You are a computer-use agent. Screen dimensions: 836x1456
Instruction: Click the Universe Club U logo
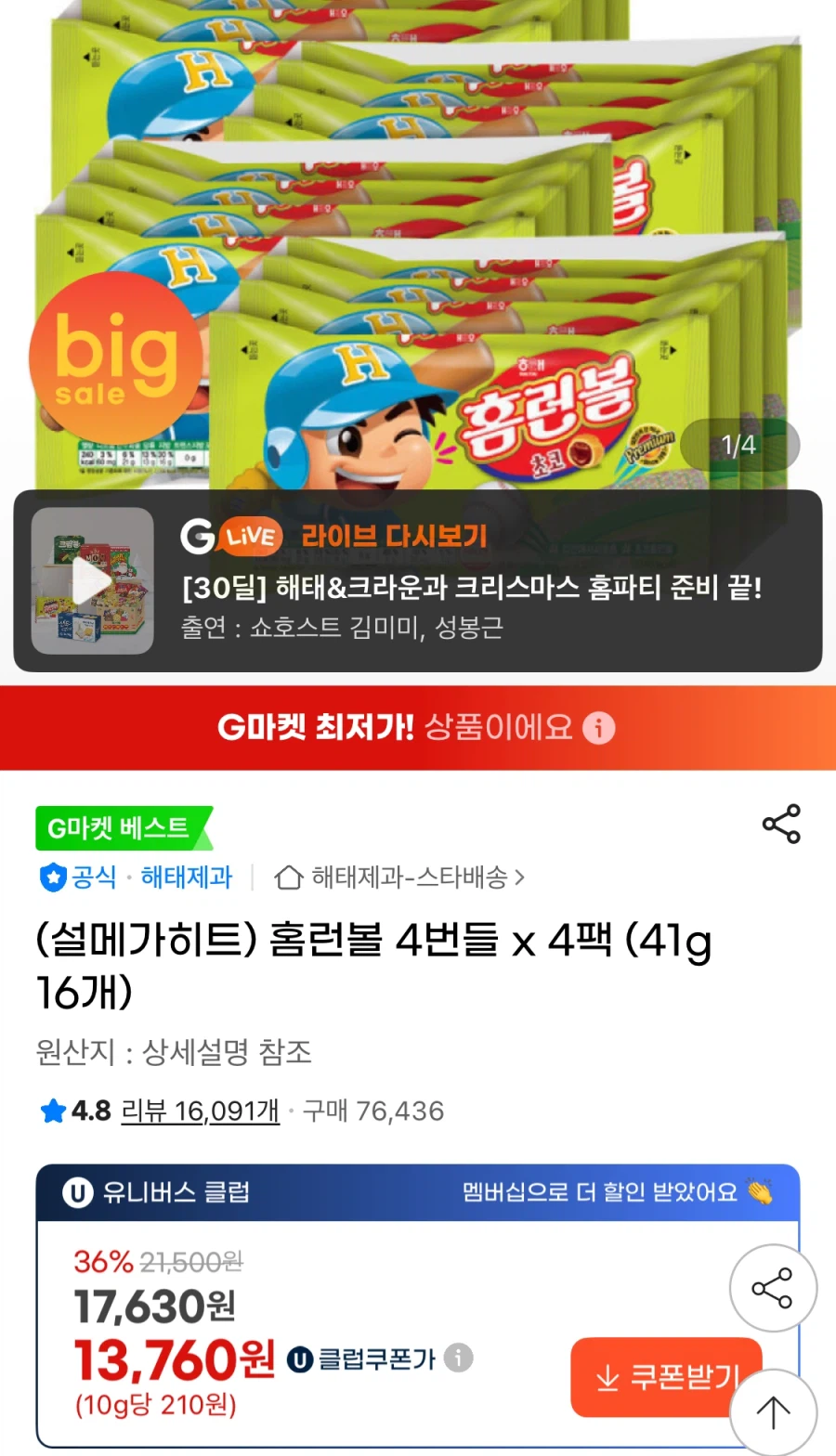(x=74, y=1192)
